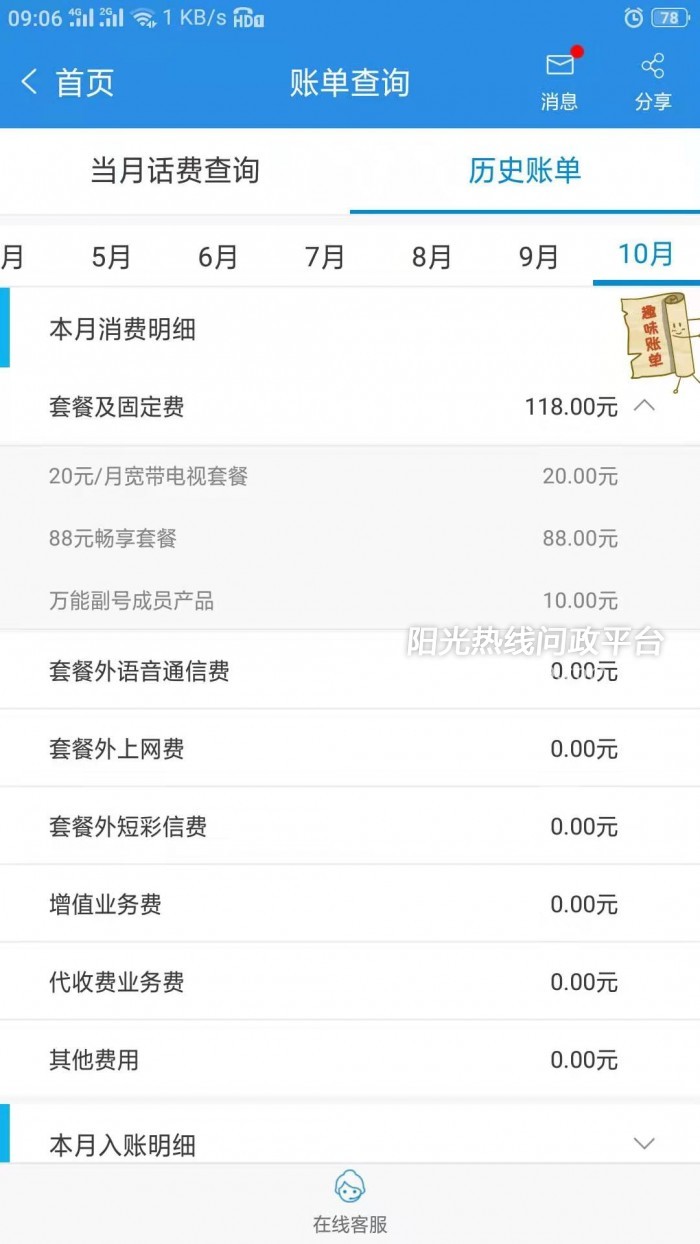Contact 在线客服 support
The image size is (700, 1244).
click(350, 1203)
